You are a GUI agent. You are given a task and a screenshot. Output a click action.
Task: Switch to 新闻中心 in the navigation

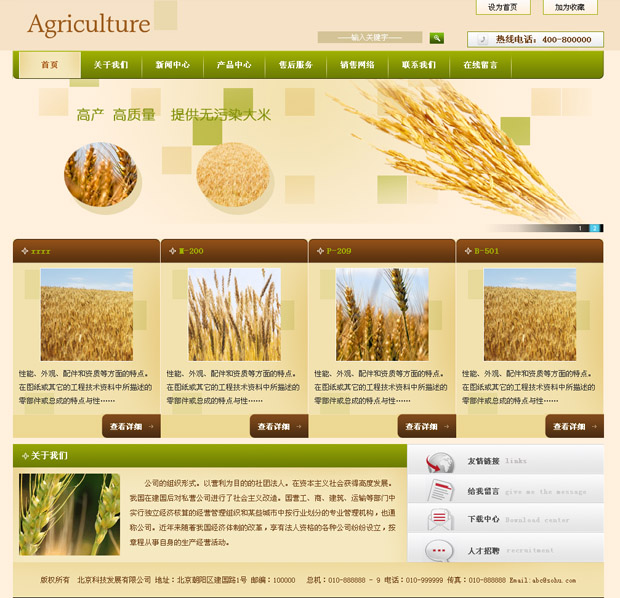pos(172,65)
